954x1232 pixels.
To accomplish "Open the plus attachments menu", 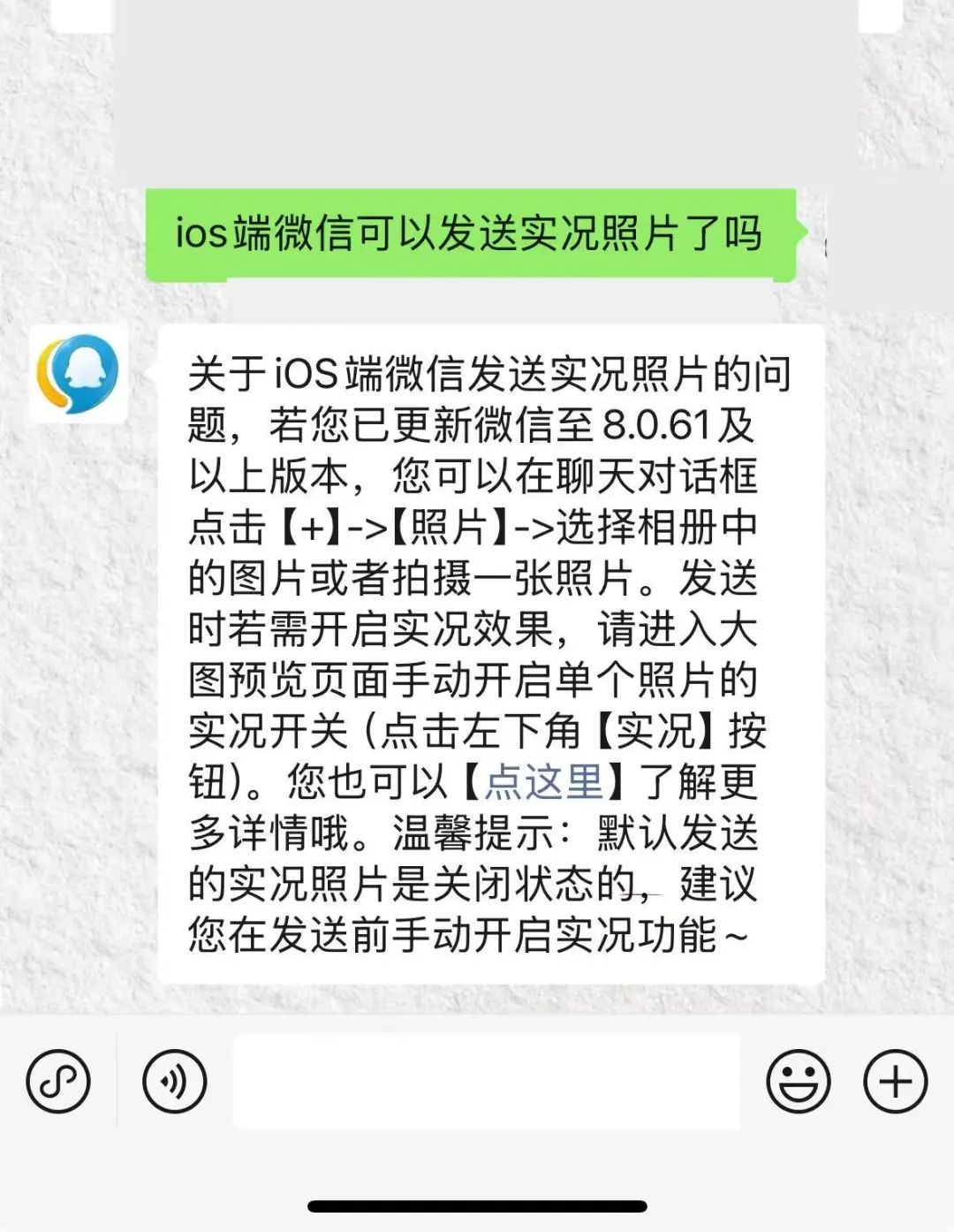I will (895, 1081).
